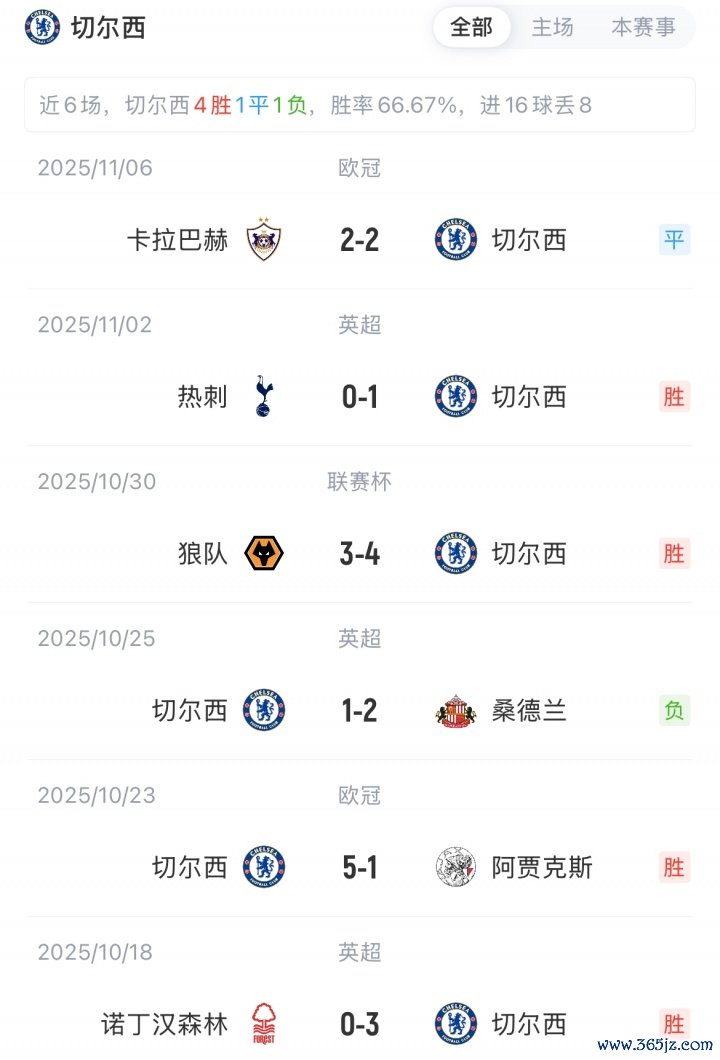View the 热刺 0-1 切尔西 match details
The width and height of the screenshot is (720, 1060).
pos(360,397)
